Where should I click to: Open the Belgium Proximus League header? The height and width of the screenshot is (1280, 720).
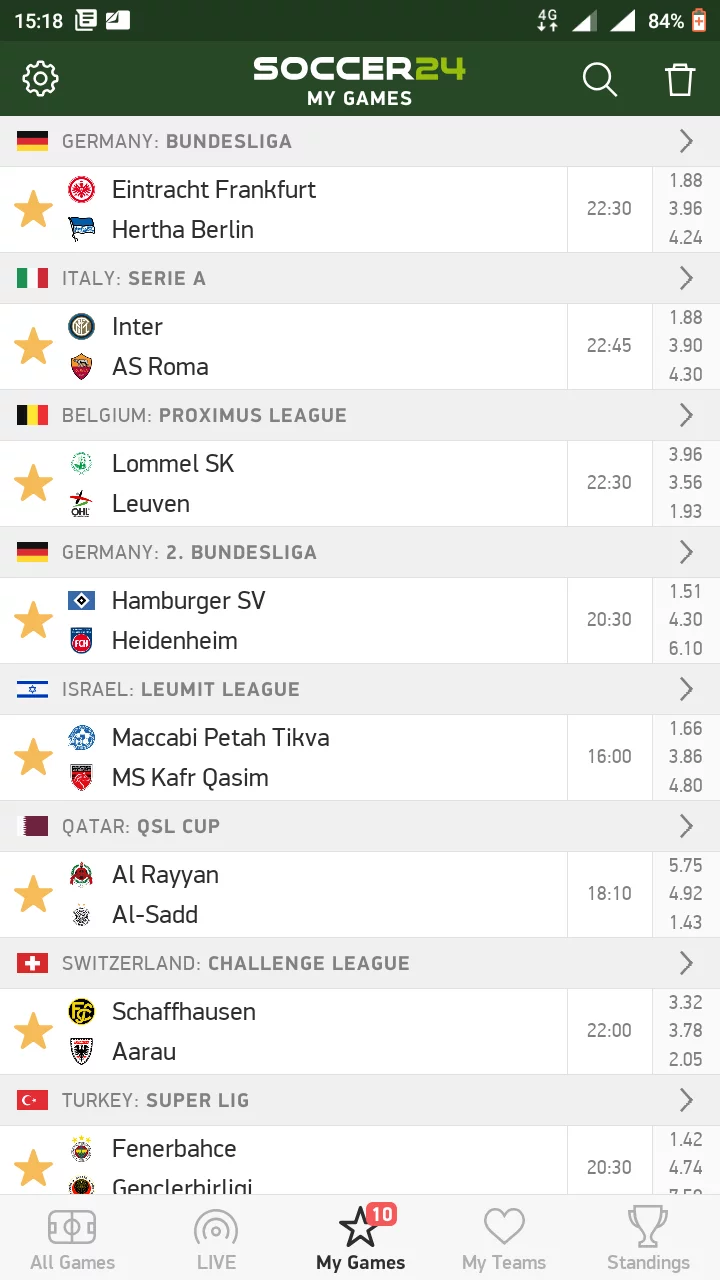click(360, 415)
